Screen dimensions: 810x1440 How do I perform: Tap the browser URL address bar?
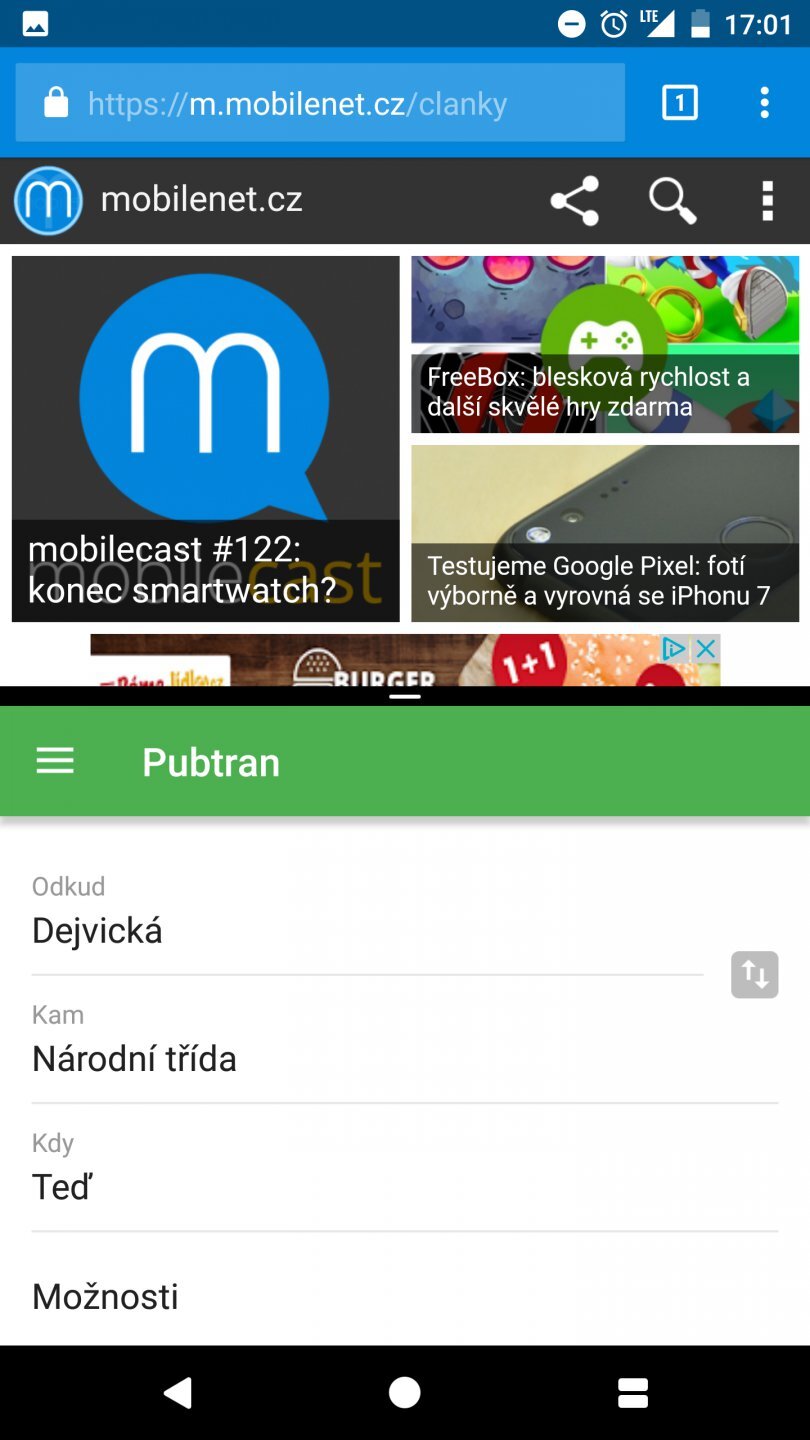(320, 103)
